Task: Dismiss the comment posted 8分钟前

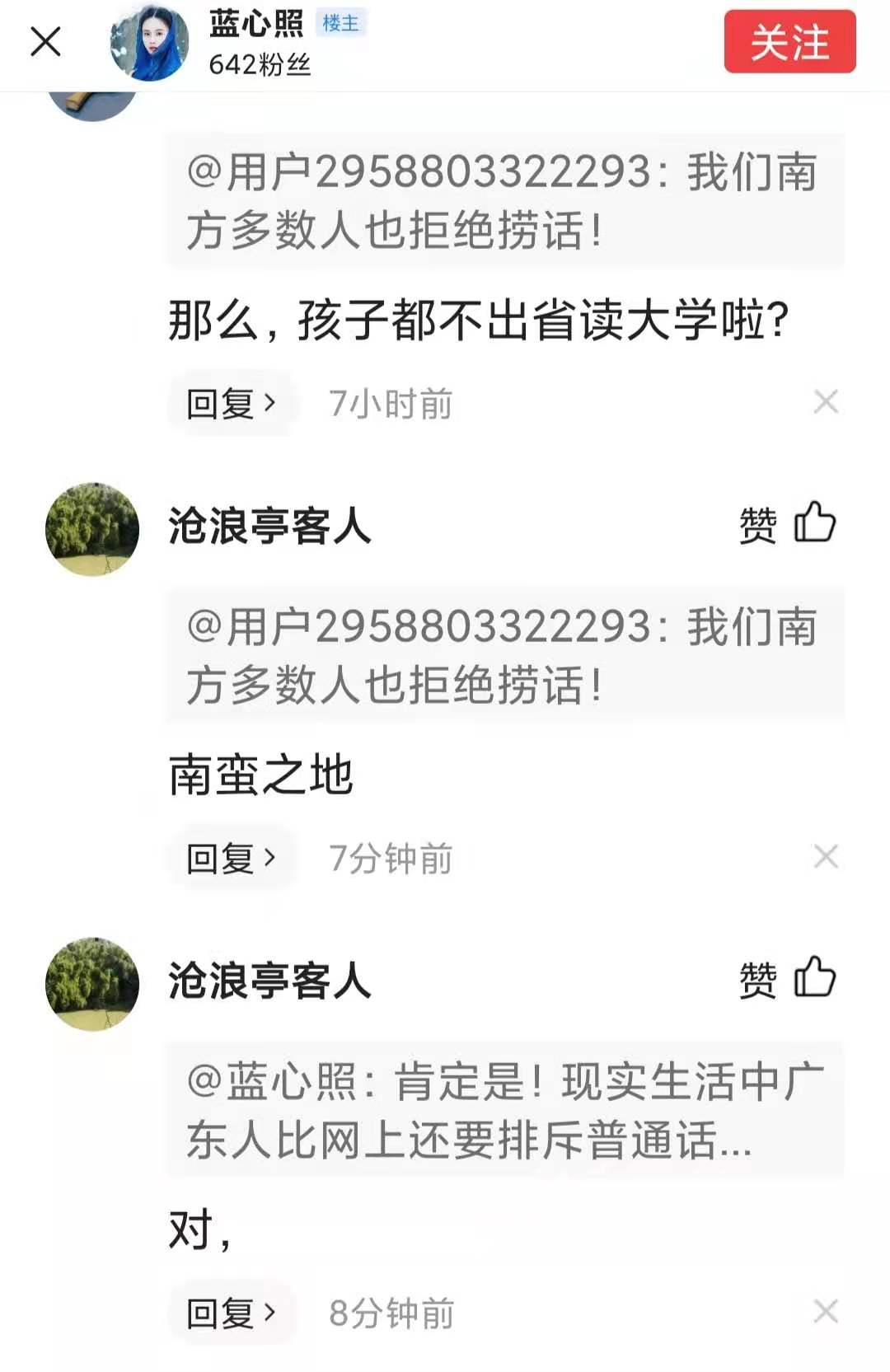Action: click(x=826, y=1312)
